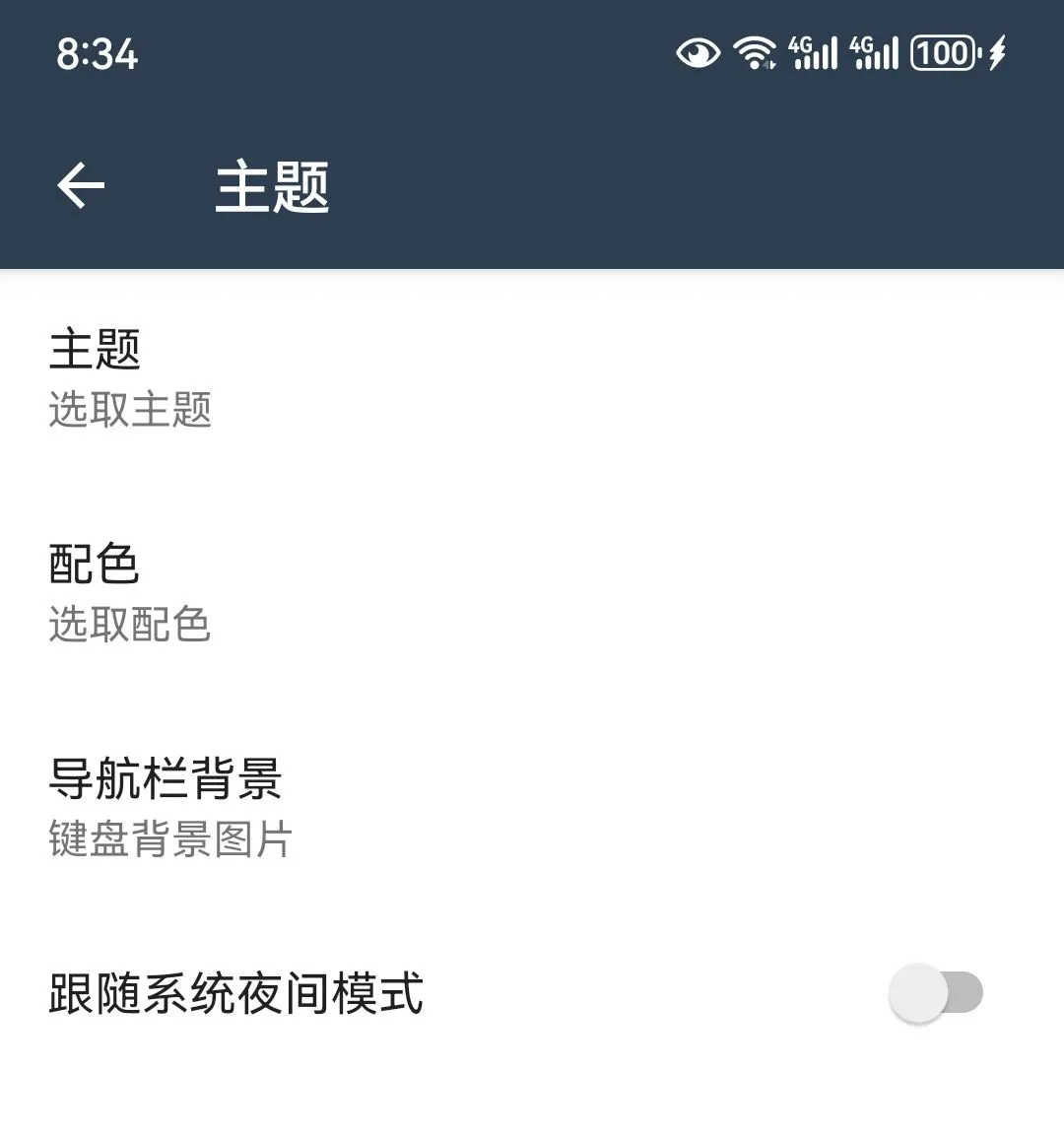The image size is (1064, 1137).
Task: Click 选取配色 under 配色
Action: [129, 625]
